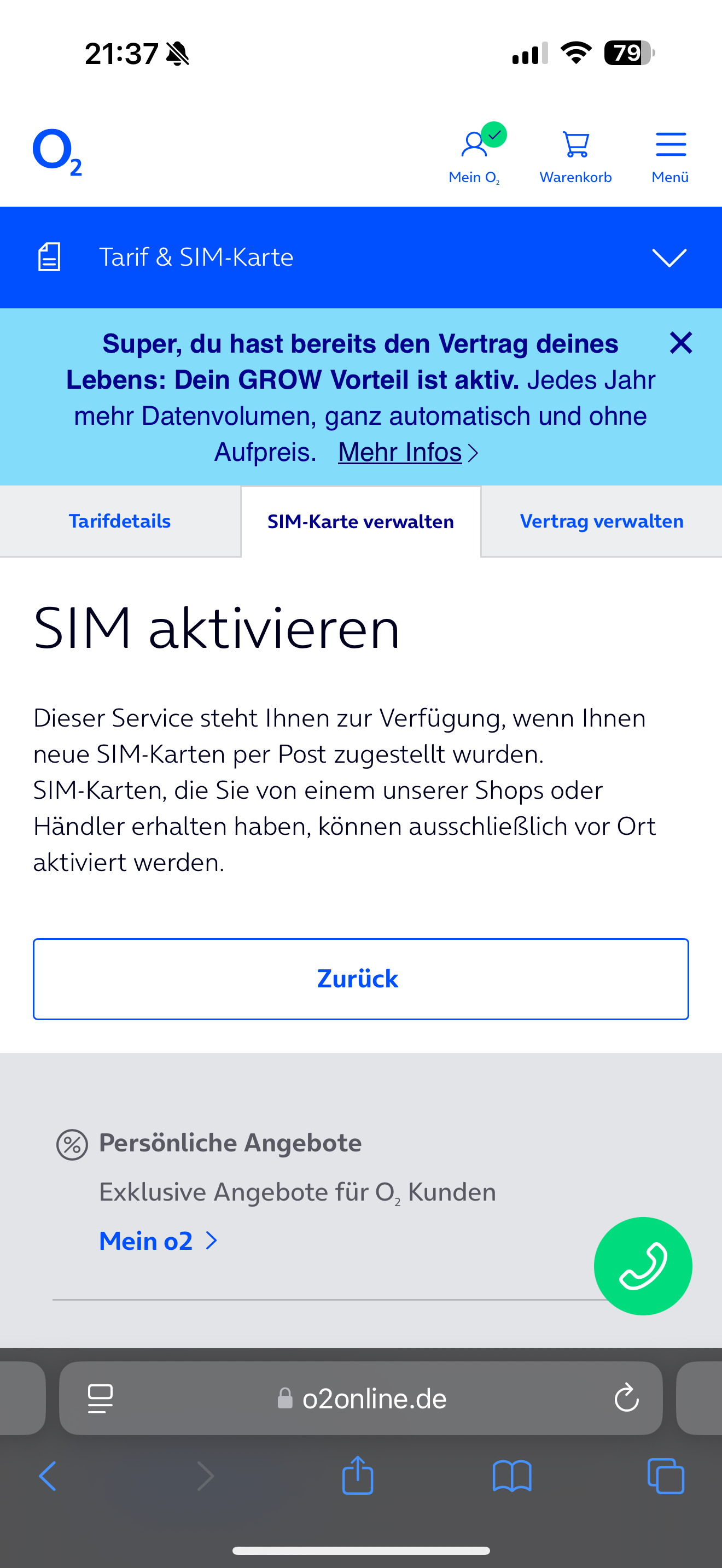Switch to the Tarifdetails tab
722x1568 pixels.
click(x=120, y=521)
